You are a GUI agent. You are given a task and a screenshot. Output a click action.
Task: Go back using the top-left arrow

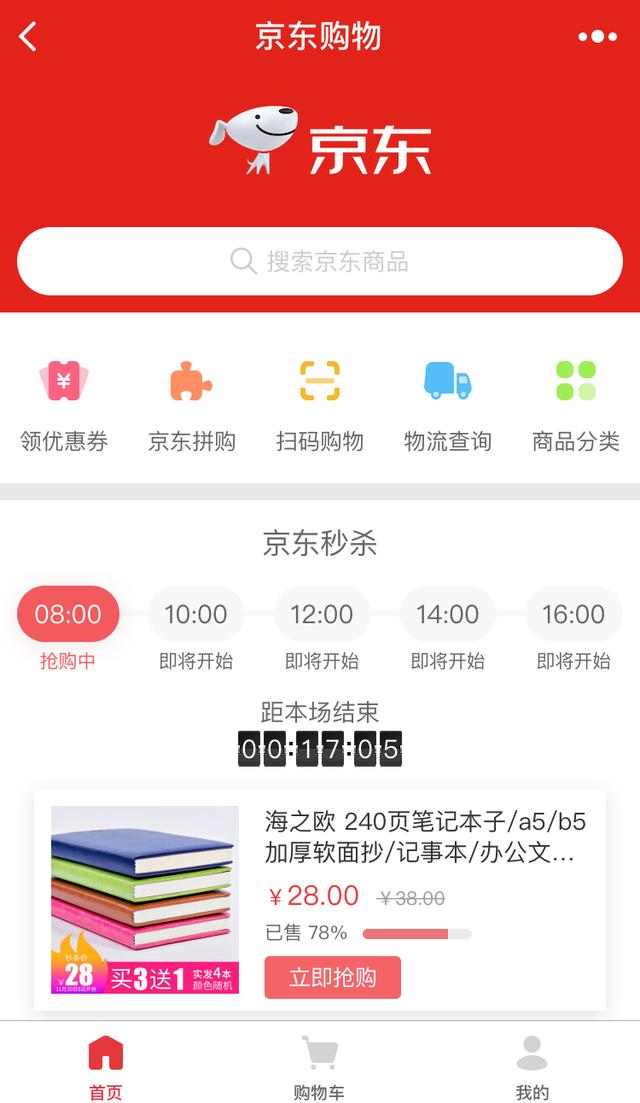(28, 37)
